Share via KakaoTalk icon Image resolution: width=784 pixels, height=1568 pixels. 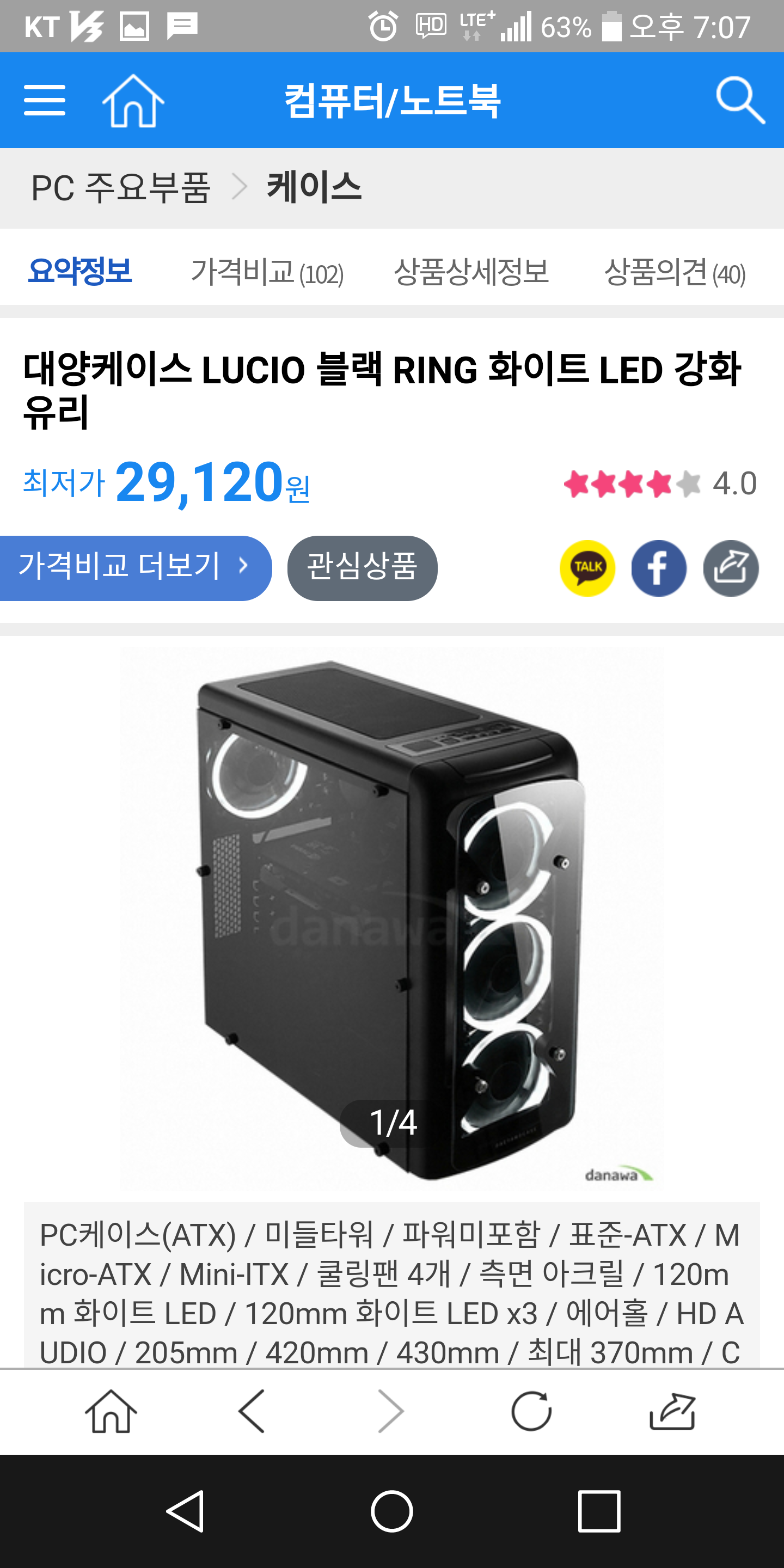pyautogui.click(x=587, y=568)
